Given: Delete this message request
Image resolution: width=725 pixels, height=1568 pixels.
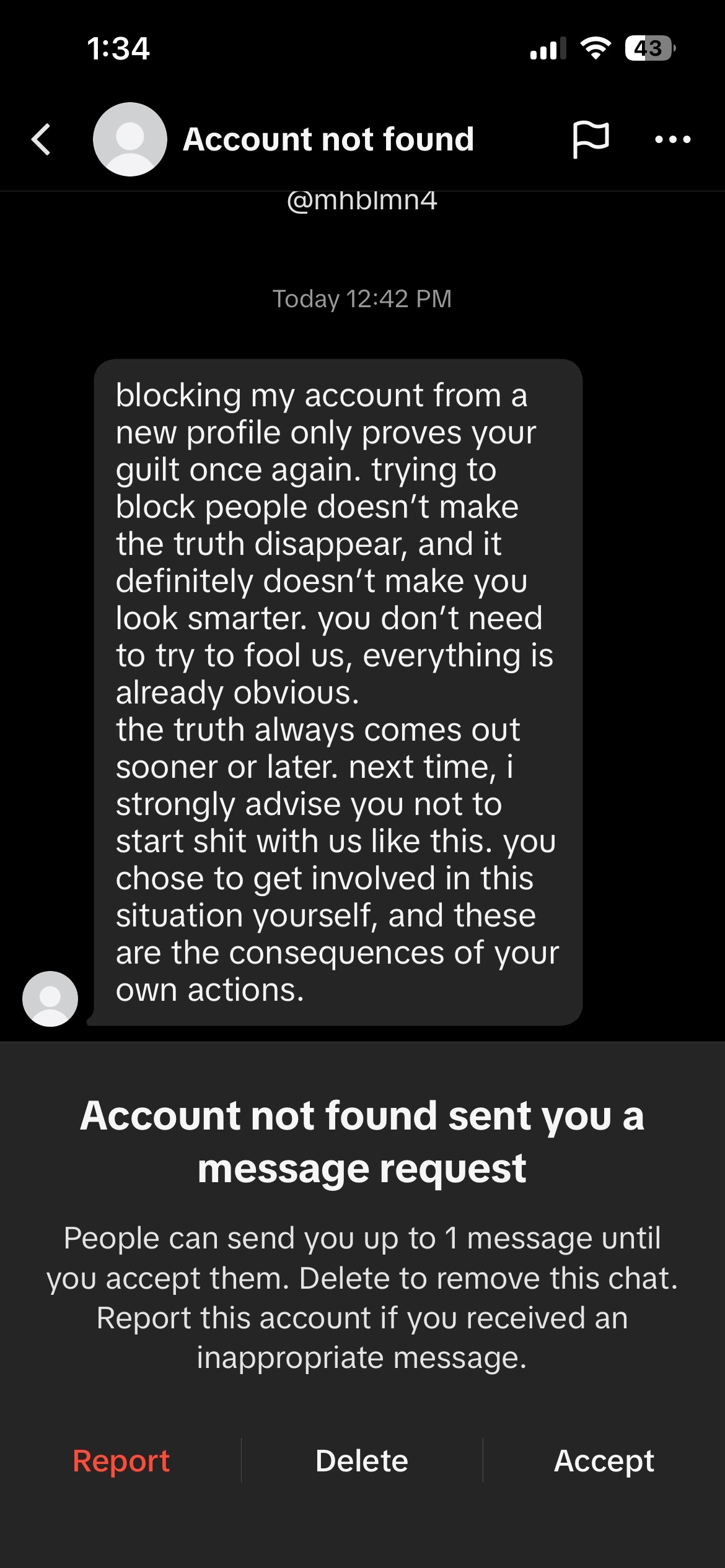Looking at the screenshot, I should (x=362, y=1461).
